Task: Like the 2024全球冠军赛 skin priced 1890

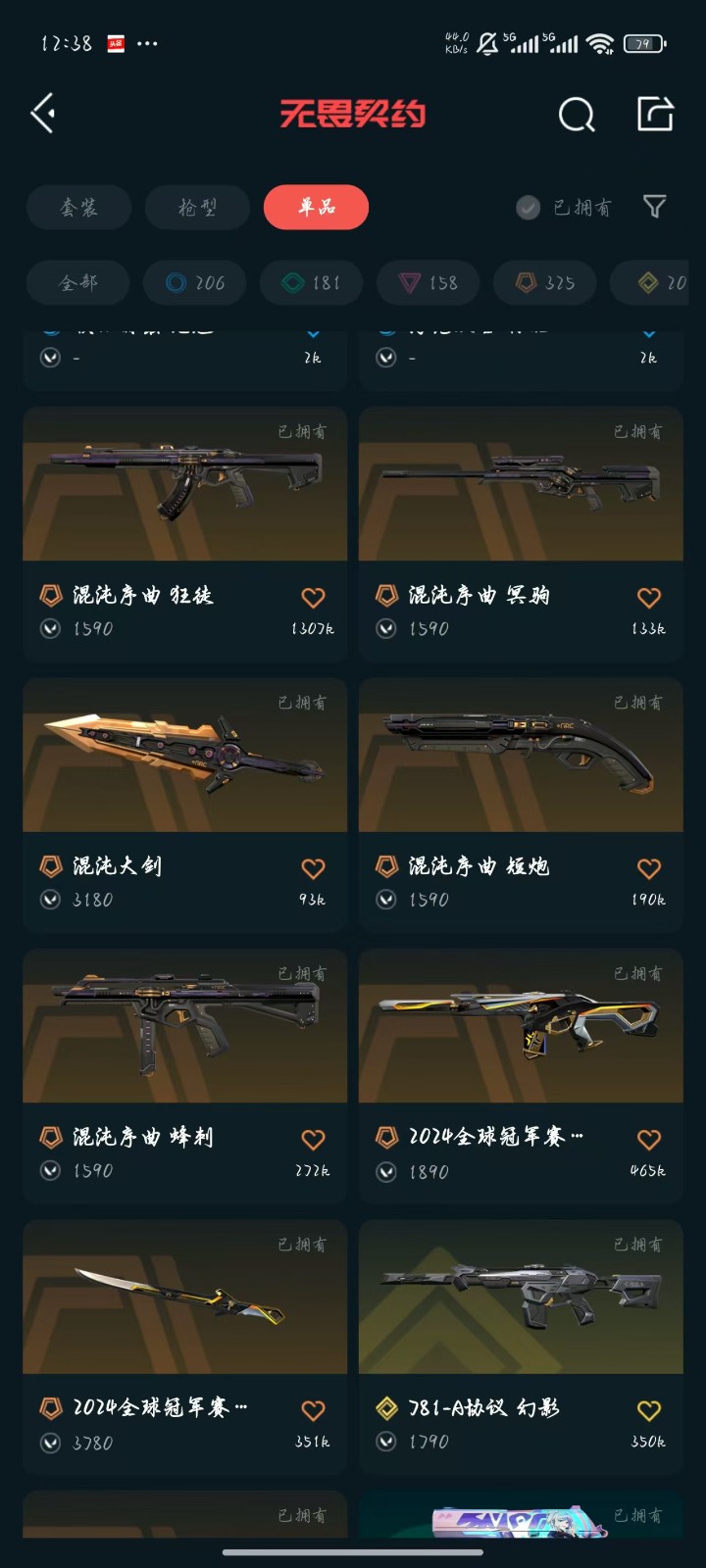Action: click(648, 1139)
